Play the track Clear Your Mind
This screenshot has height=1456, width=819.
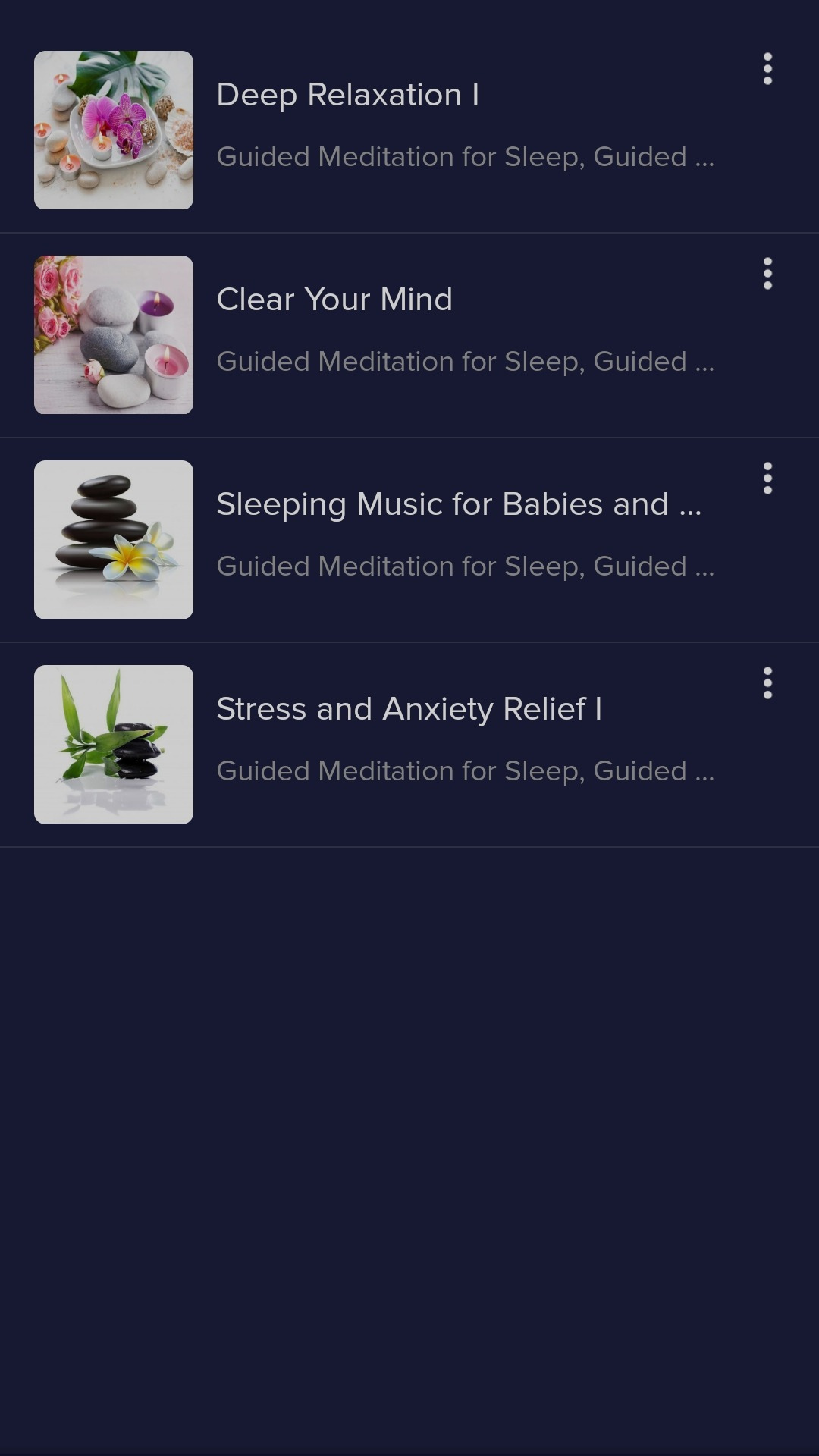point(334,300)
